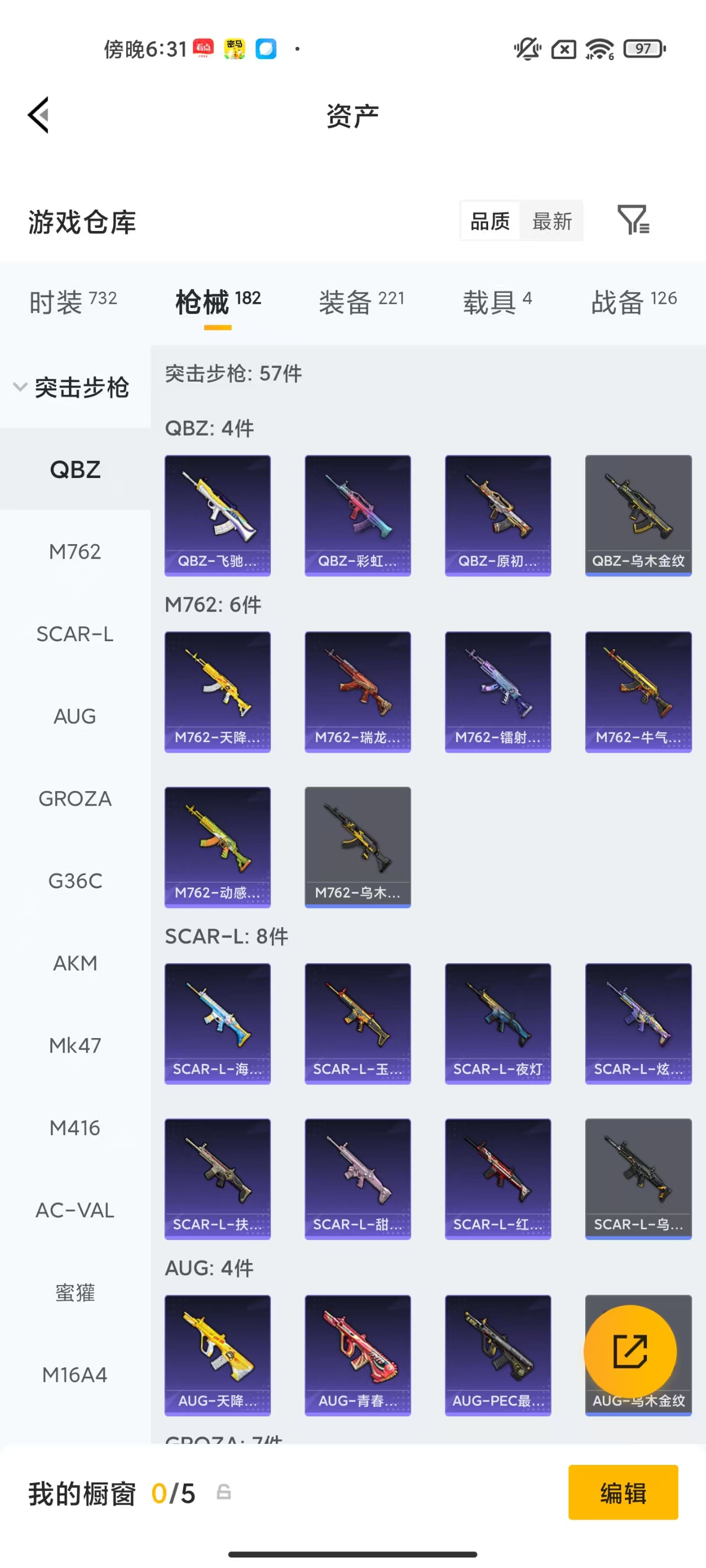View the M762-瑞龙 skin tile
Image resolution: width=706 pixels, height=1568 pixels.
click(x=357, y=691)
